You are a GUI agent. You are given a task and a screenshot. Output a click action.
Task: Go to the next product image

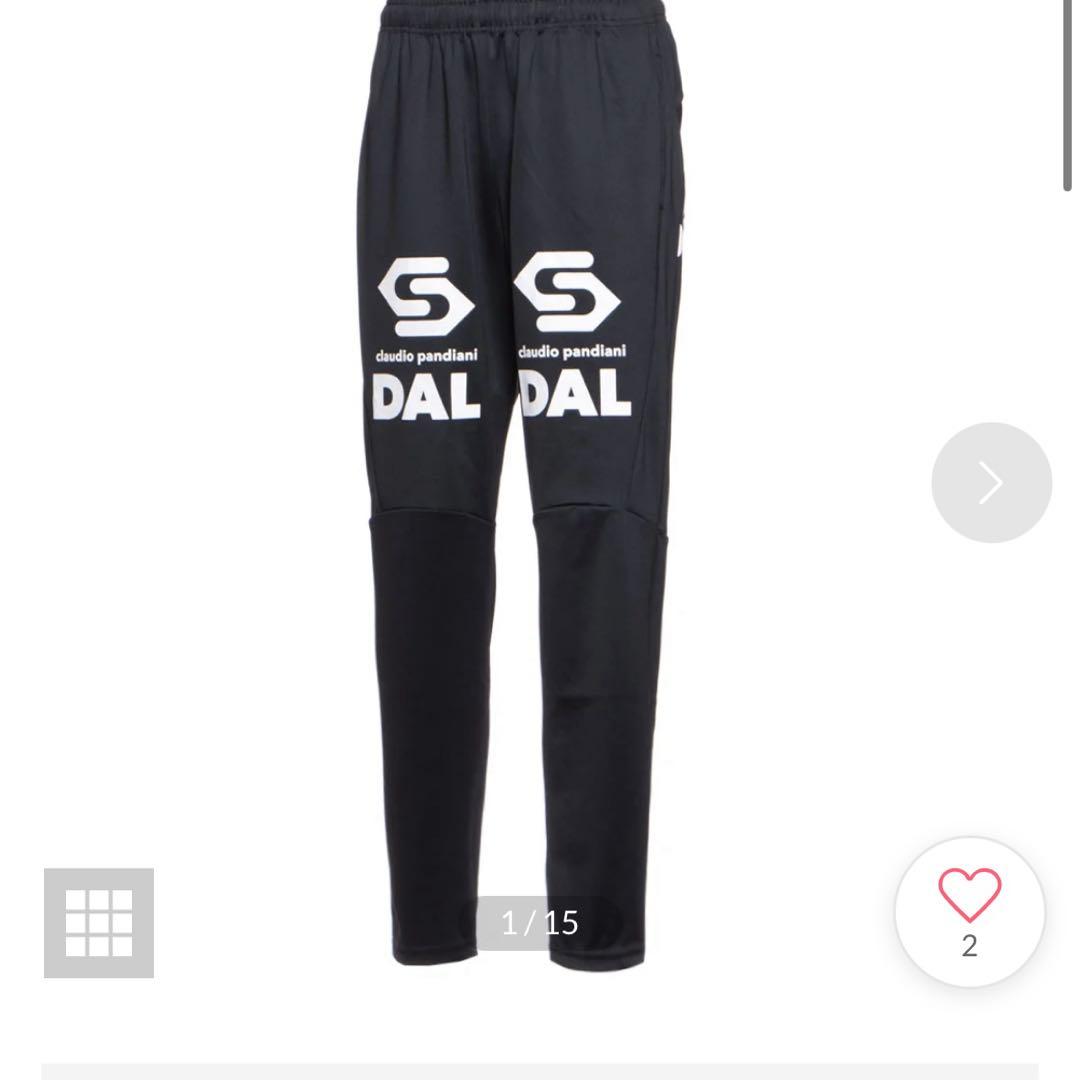click(991, 483)
